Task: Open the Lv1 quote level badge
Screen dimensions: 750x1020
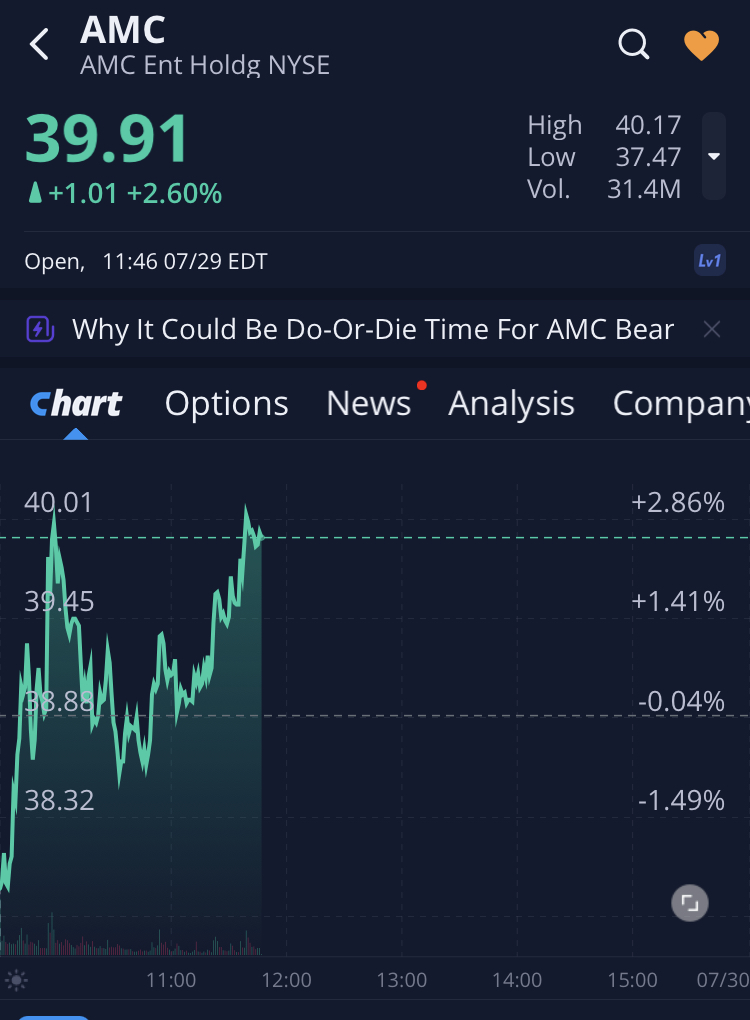Action: click(709, 261)
